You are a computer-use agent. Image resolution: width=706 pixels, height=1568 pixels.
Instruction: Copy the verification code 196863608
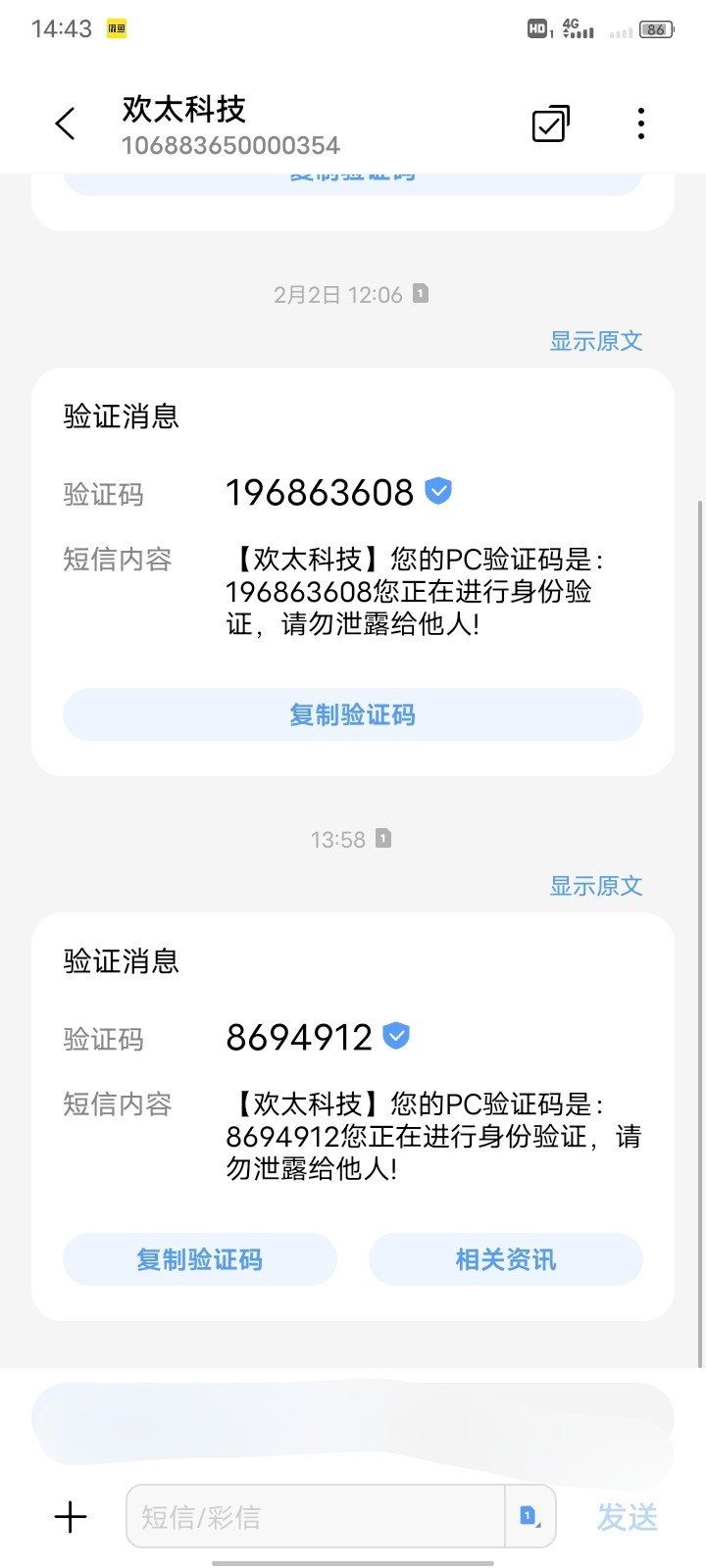pos(352,715)
